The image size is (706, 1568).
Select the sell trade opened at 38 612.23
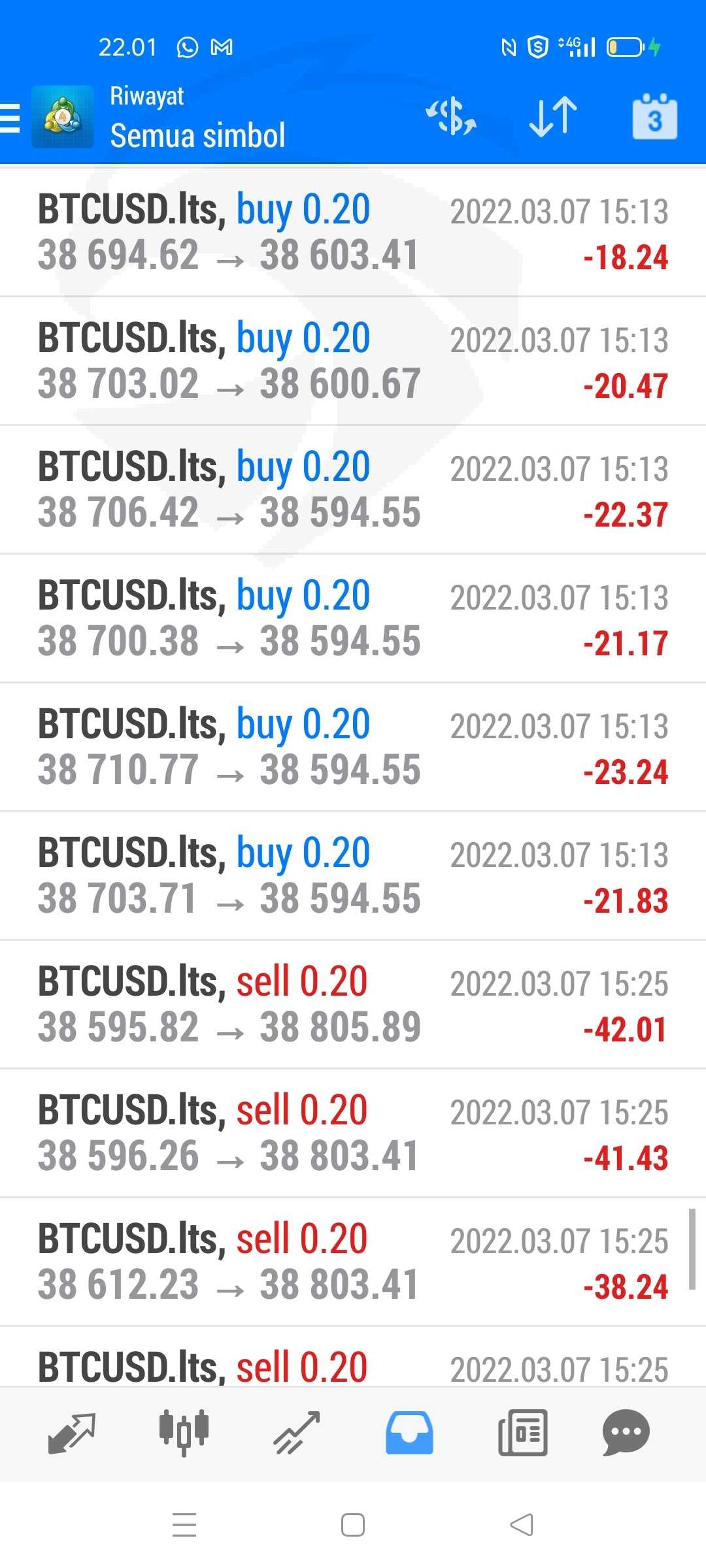pos(353,1262)
